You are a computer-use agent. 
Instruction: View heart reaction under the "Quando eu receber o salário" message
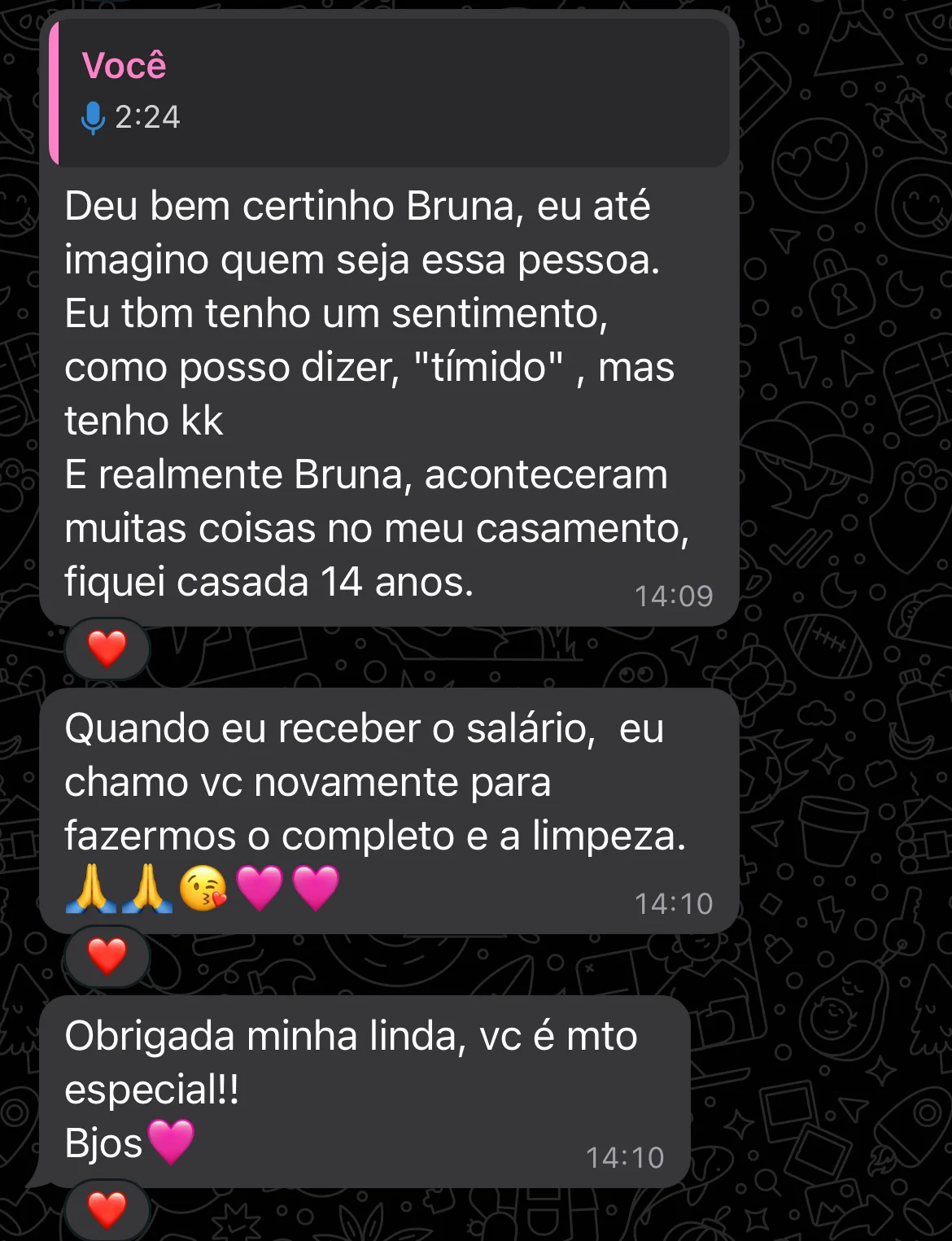point(107,956)
